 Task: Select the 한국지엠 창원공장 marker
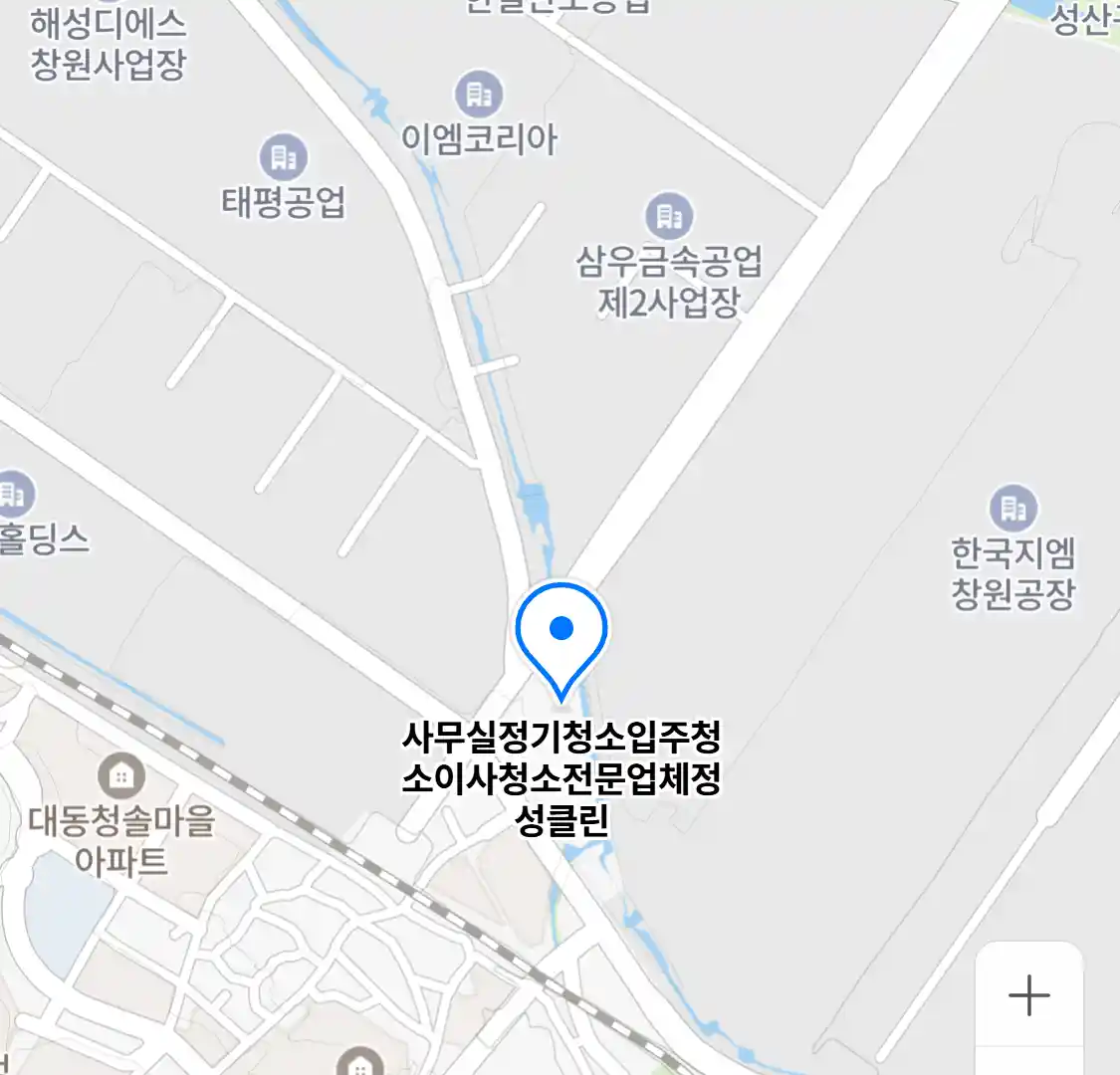[1012, 509]
